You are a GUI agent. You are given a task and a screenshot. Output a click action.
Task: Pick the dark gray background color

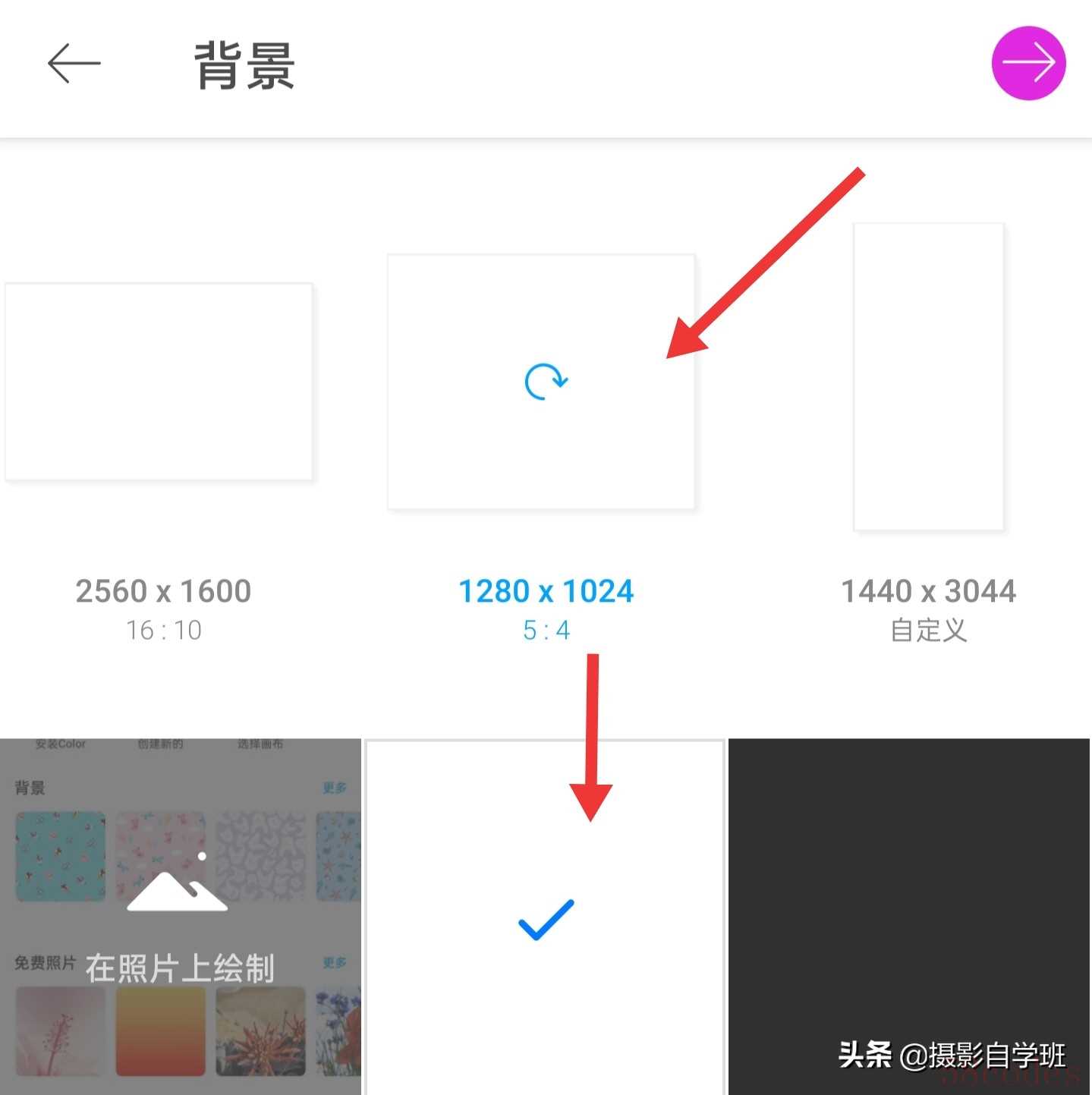click(909, 895)
